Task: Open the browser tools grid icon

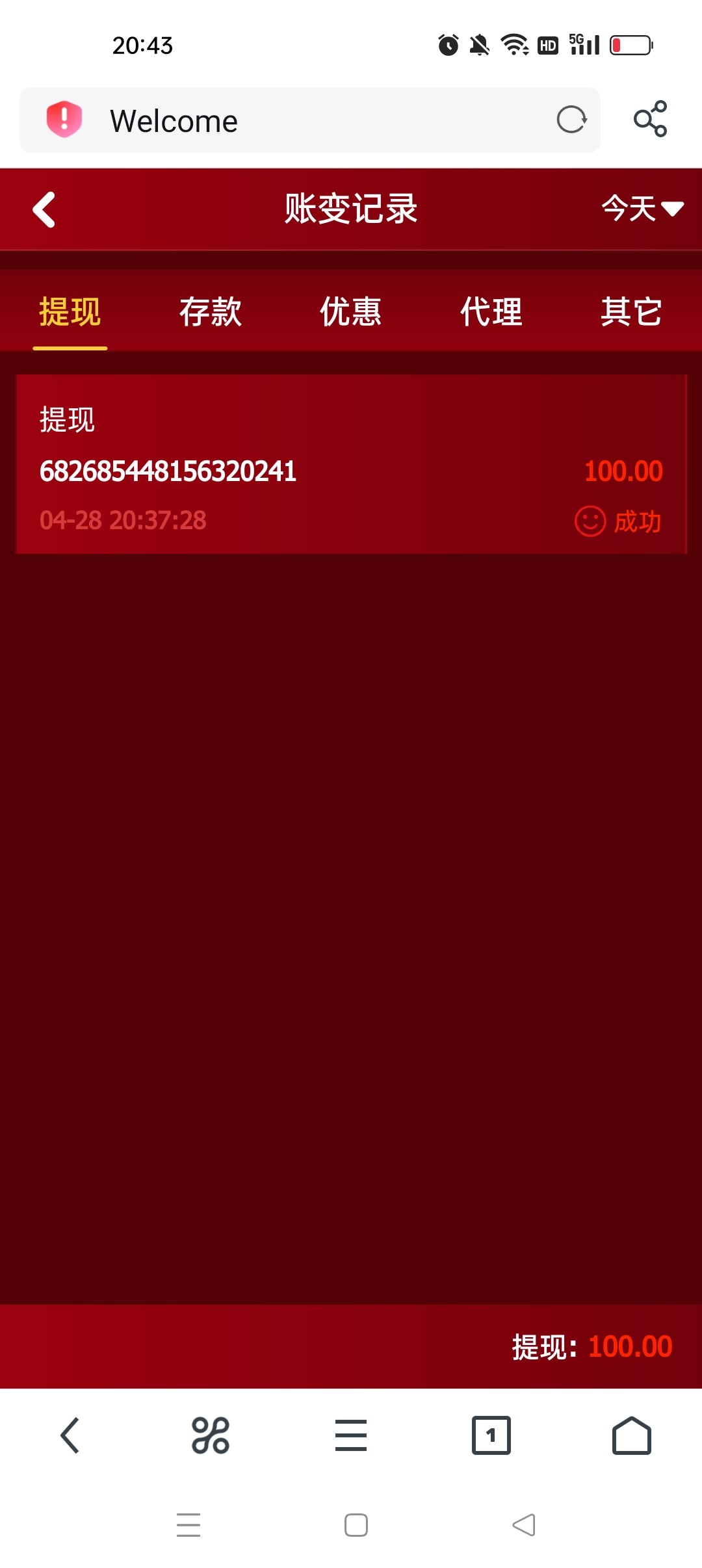Action: click(210, 1435)
